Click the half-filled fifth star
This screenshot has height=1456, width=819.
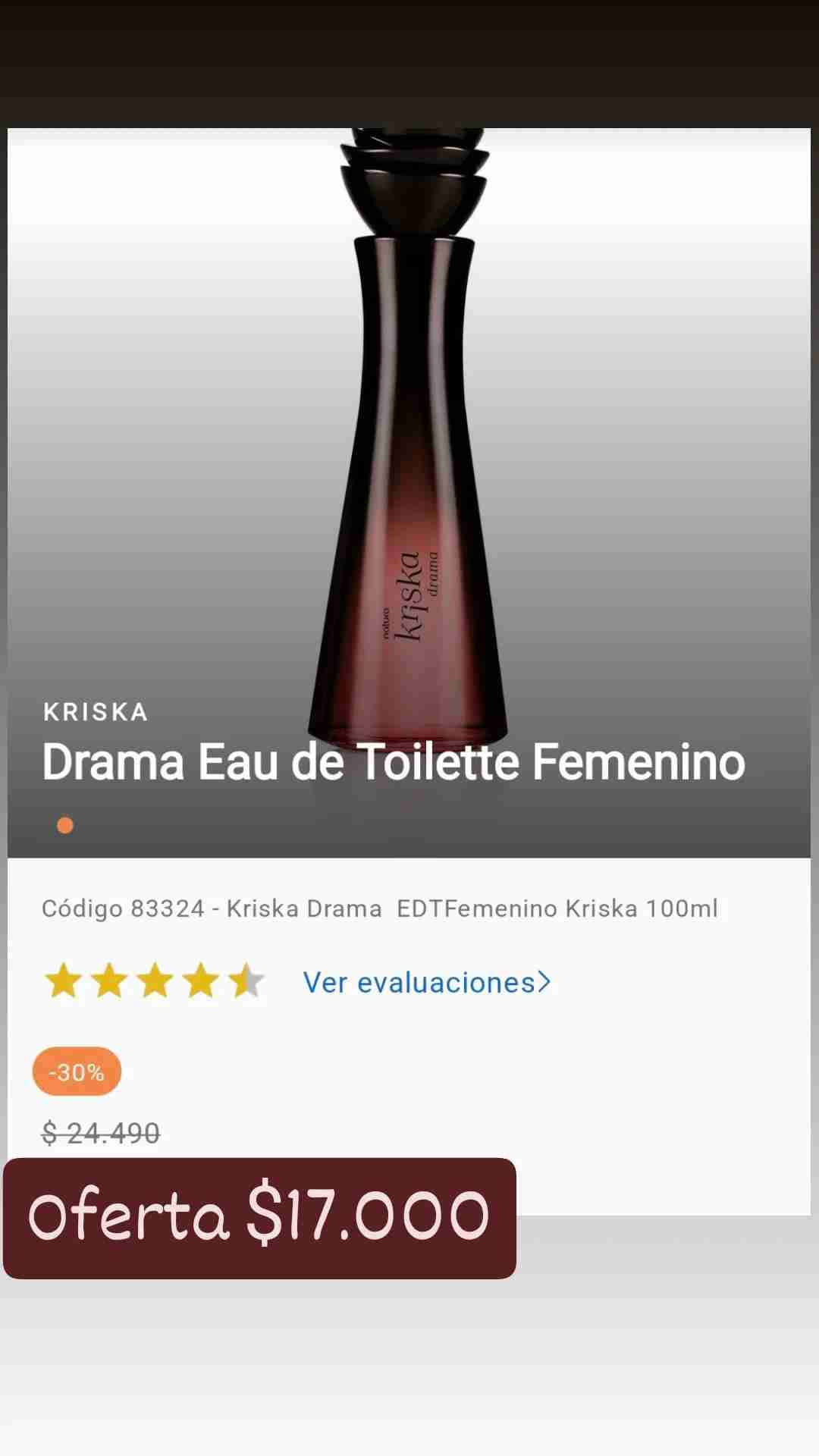coord(246,980)
